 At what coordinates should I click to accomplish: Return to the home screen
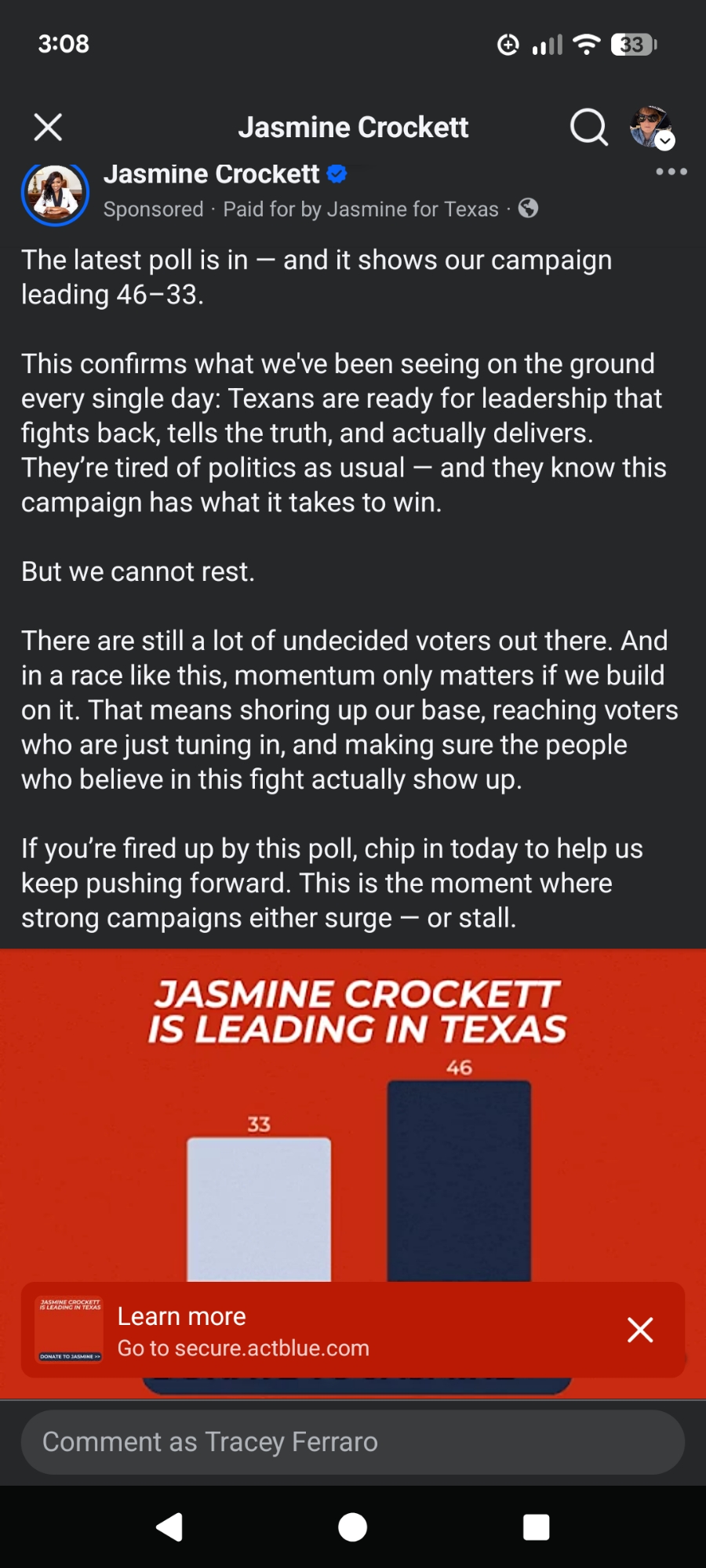coord(352,1527)
